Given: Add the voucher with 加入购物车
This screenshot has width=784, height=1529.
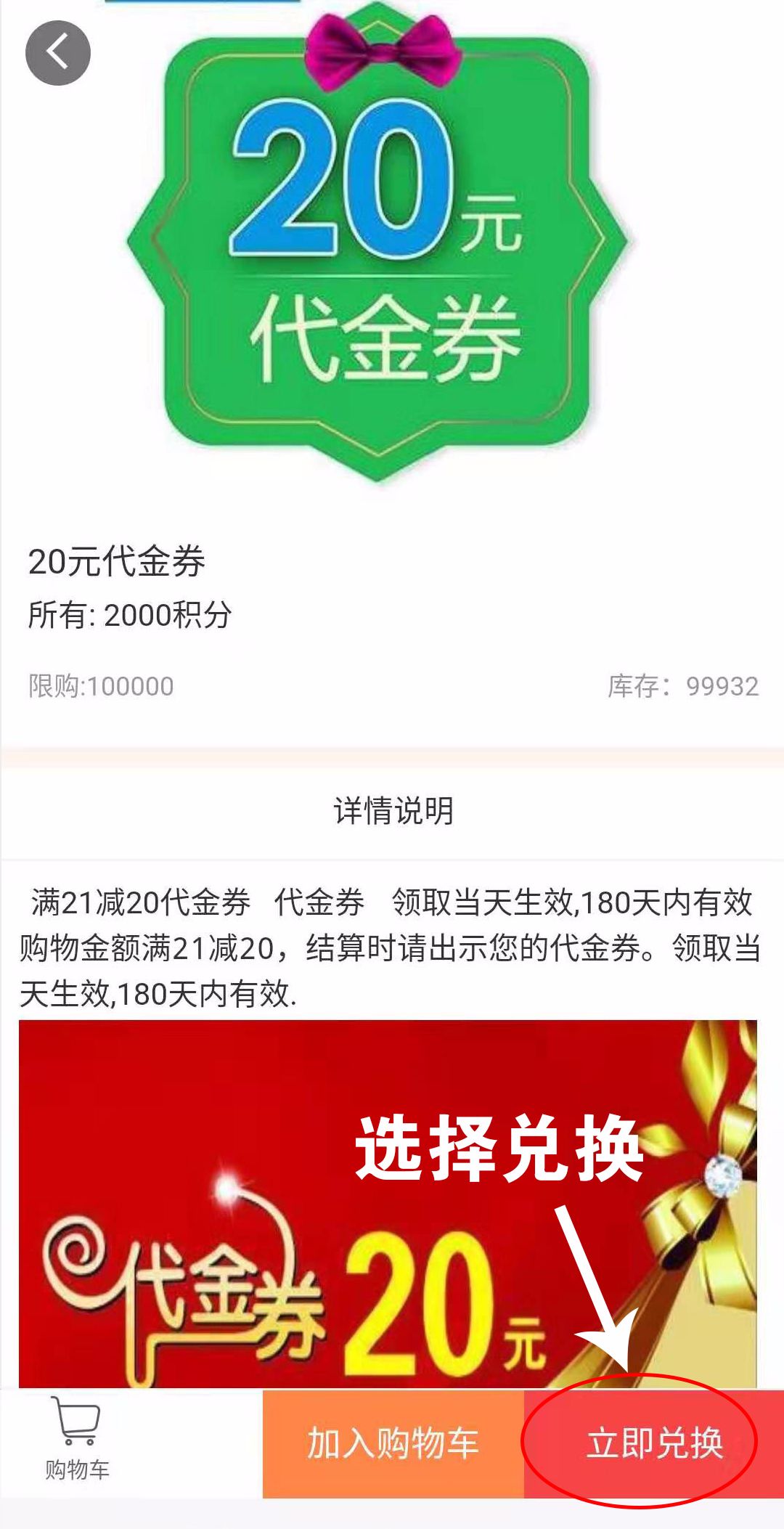Looking at the screenshot, I should [x=393, y=1443].
